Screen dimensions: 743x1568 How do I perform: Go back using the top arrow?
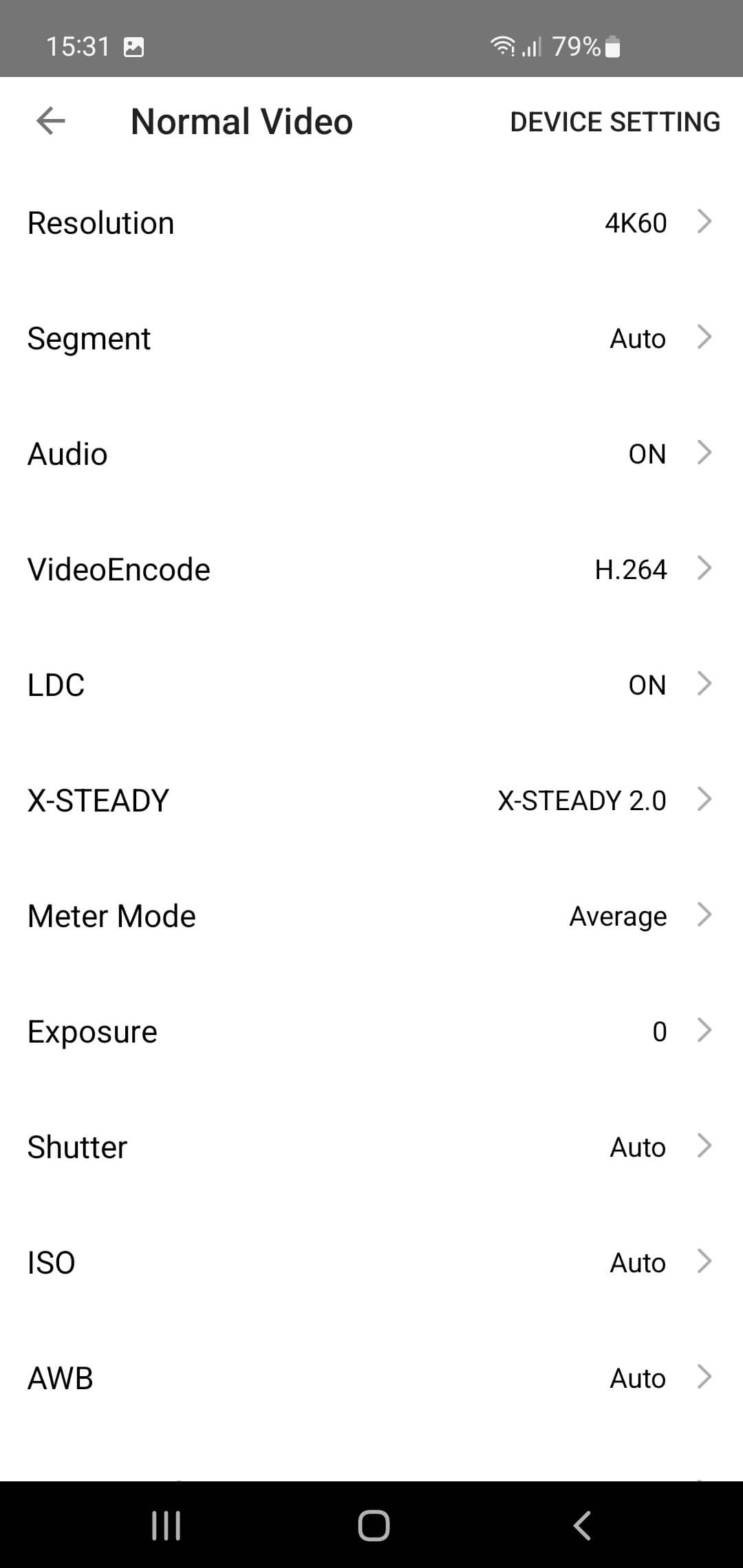(51, 121)
